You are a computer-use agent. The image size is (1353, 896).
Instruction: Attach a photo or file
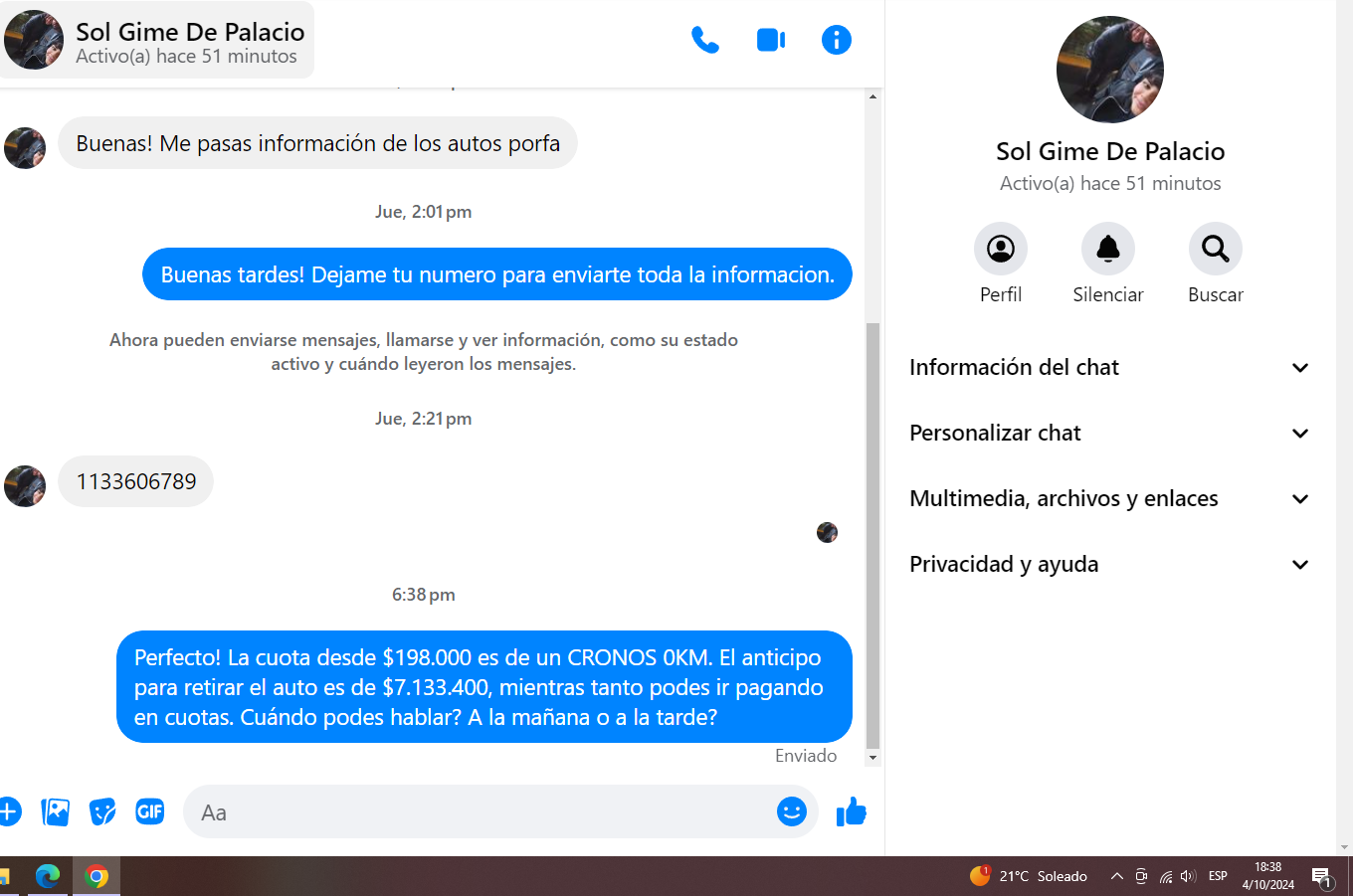[x=56, y=811]
